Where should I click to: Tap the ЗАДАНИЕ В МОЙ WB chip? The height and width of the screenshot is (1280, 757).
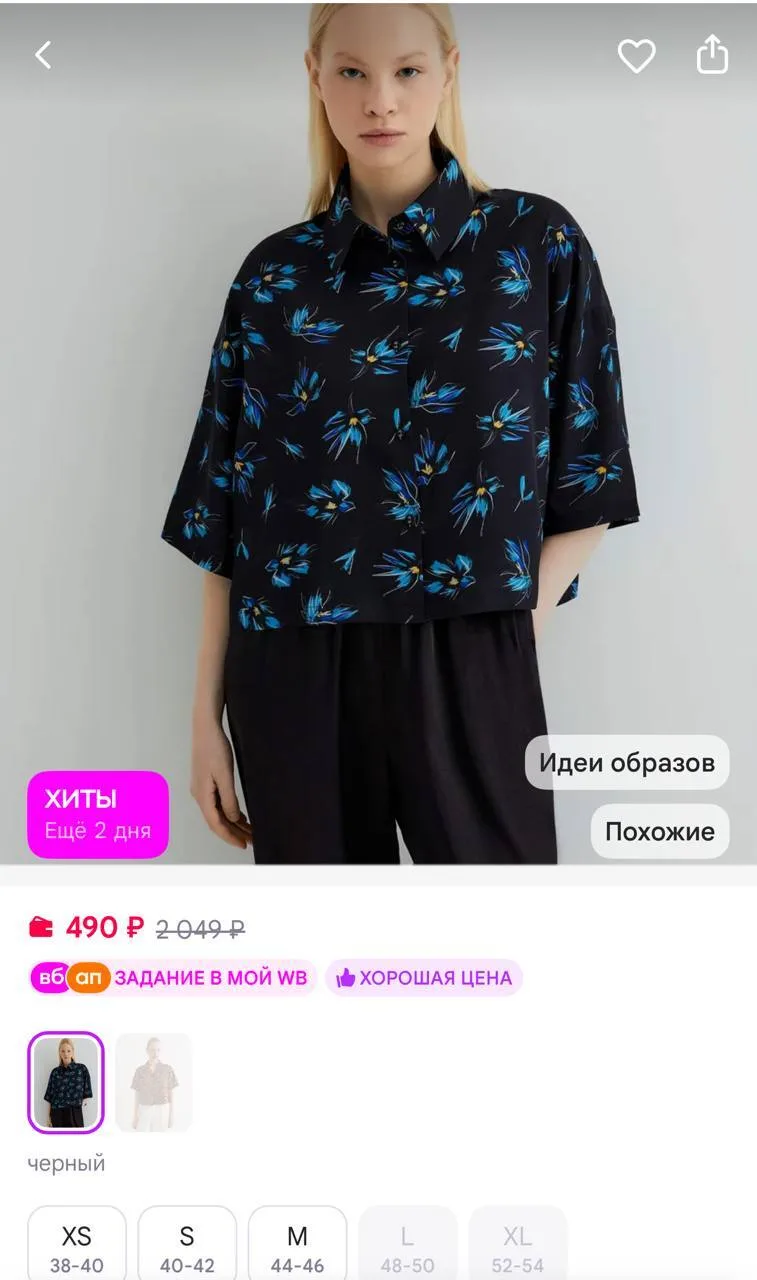(172, 978)
